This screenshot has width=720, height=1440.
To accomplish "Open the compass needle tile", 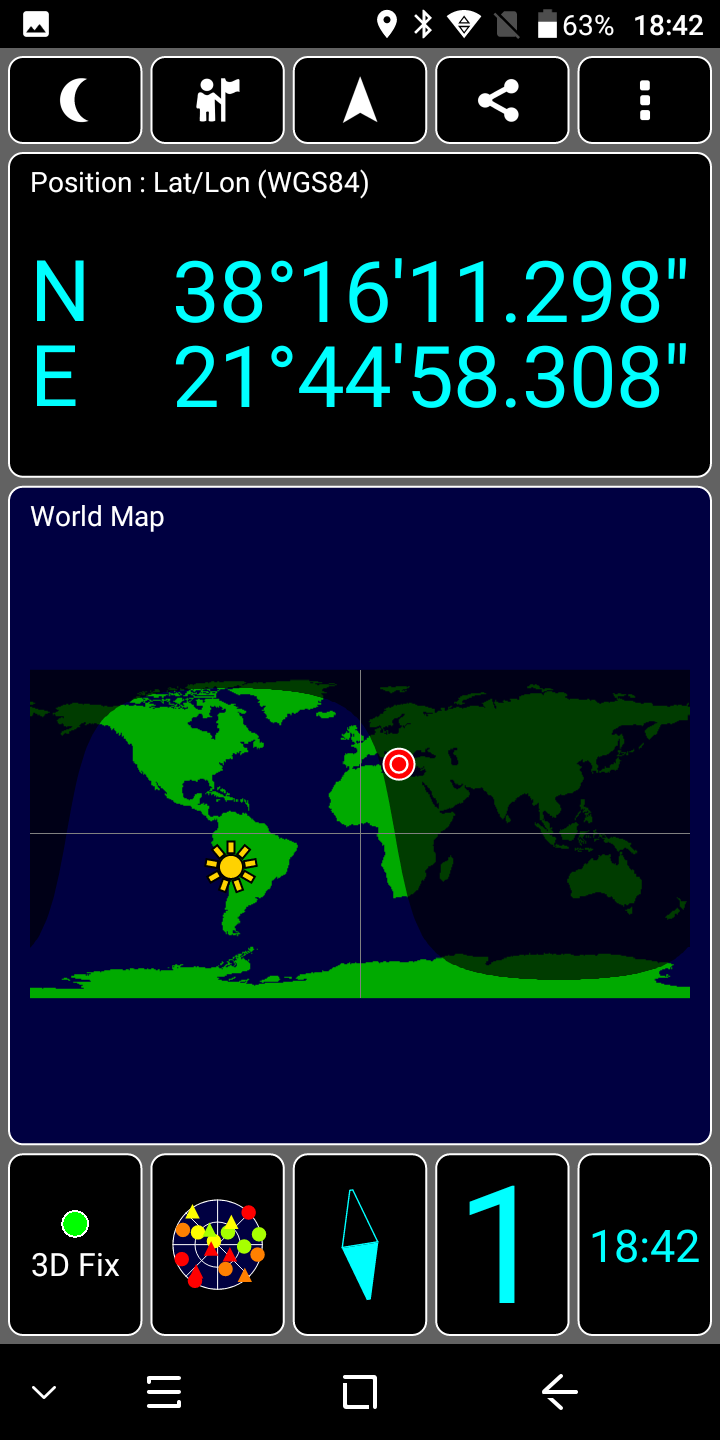I will [x=360, y=1245].
